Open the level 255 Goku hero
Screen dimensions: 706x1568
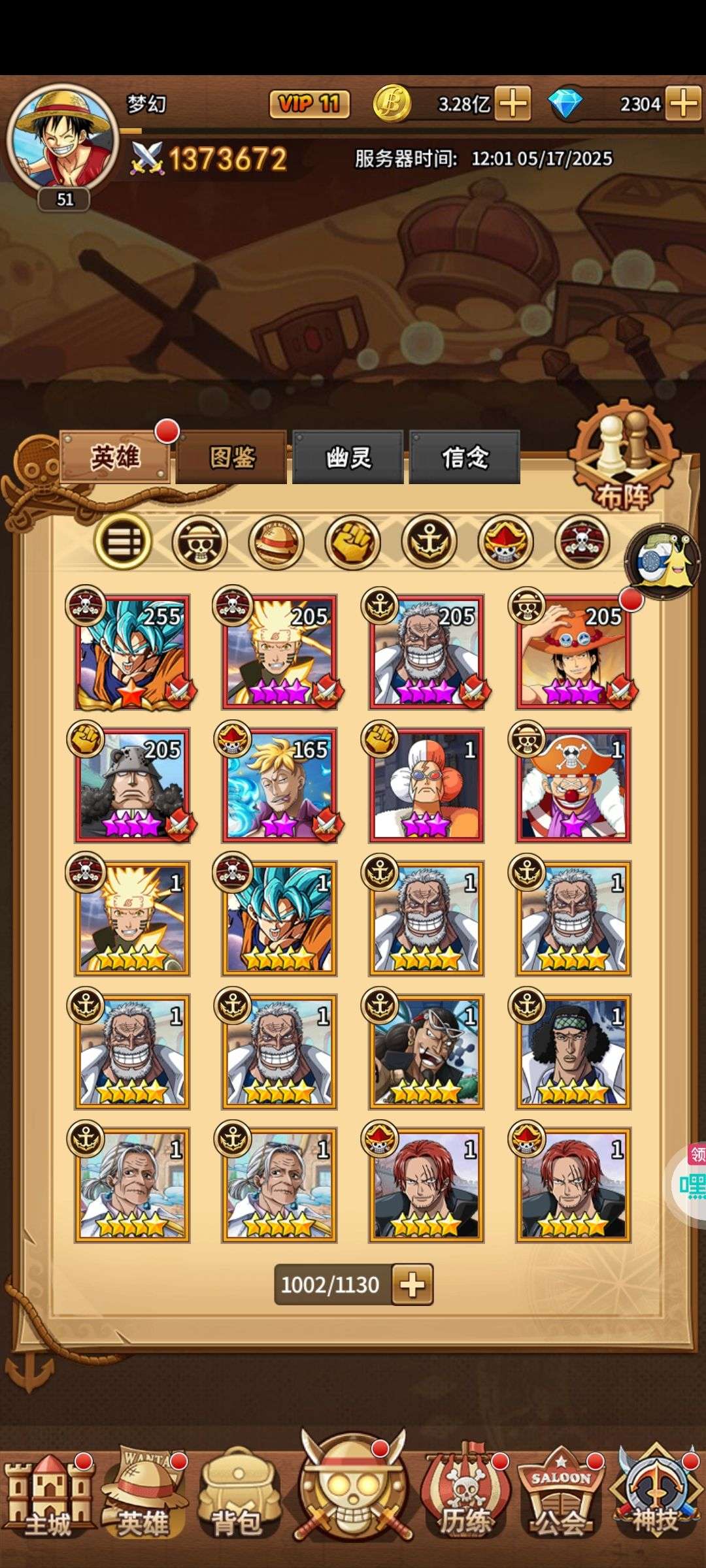[x=133, y=652]
